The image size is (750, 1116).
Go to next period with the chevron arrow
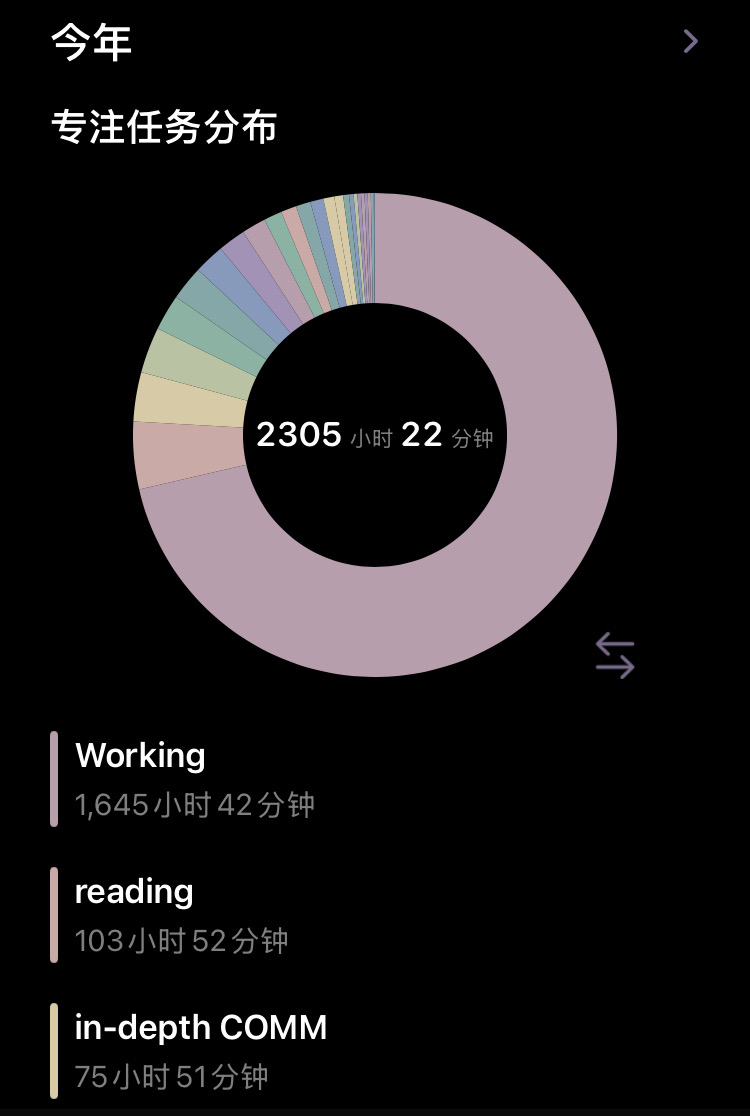[x=690, y=41]
